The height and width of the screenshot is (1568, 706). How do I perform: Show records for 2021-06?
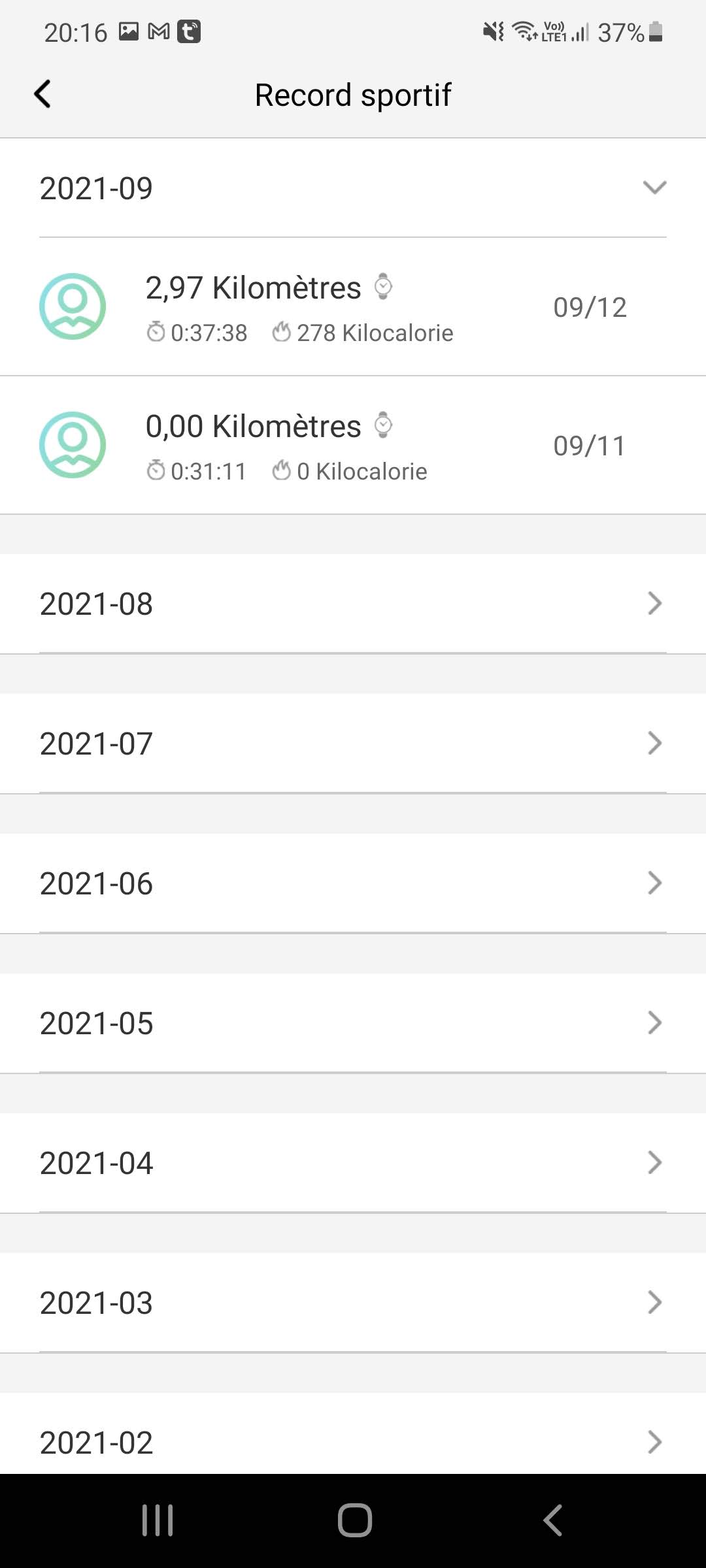click(353, 883)
